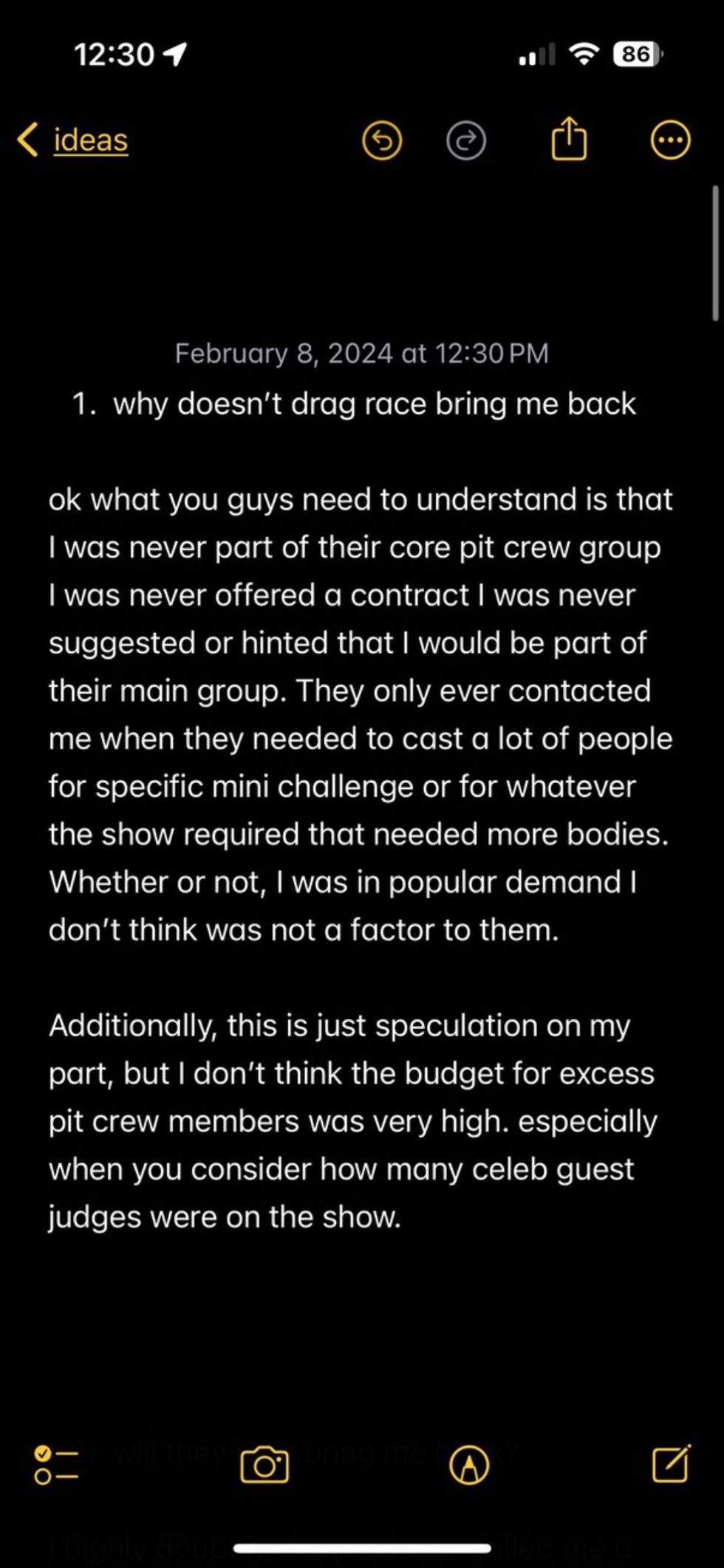Return to the ideas folder
The image size is (724, 1568).
[x=89, y=140]
